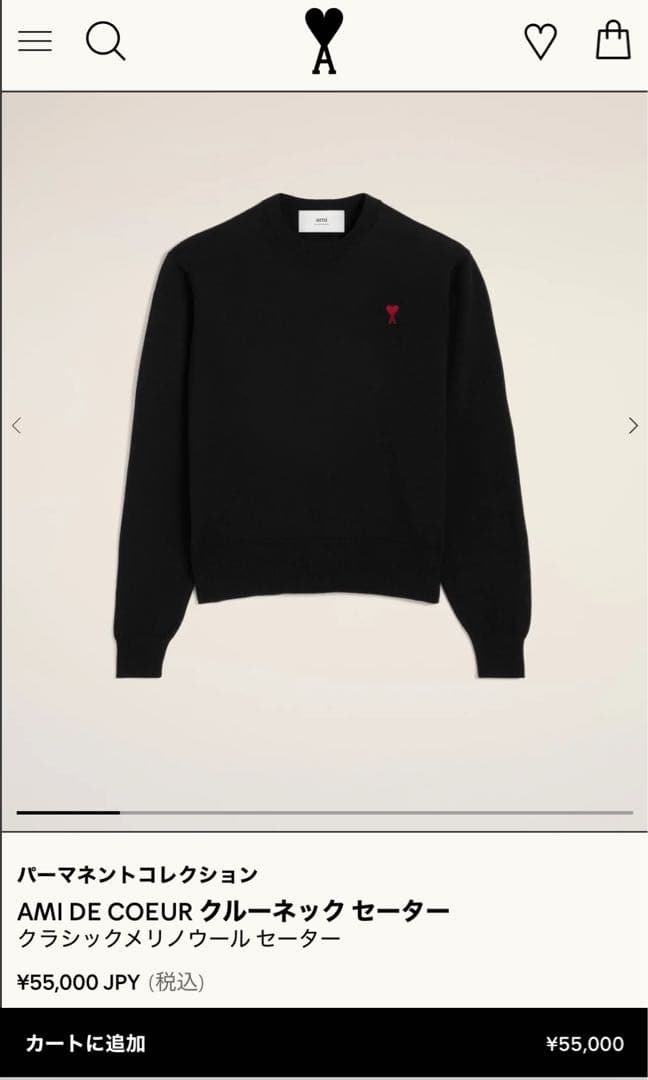Show the previous product image
The image size is (648, 1080).
tap(16, 425)
